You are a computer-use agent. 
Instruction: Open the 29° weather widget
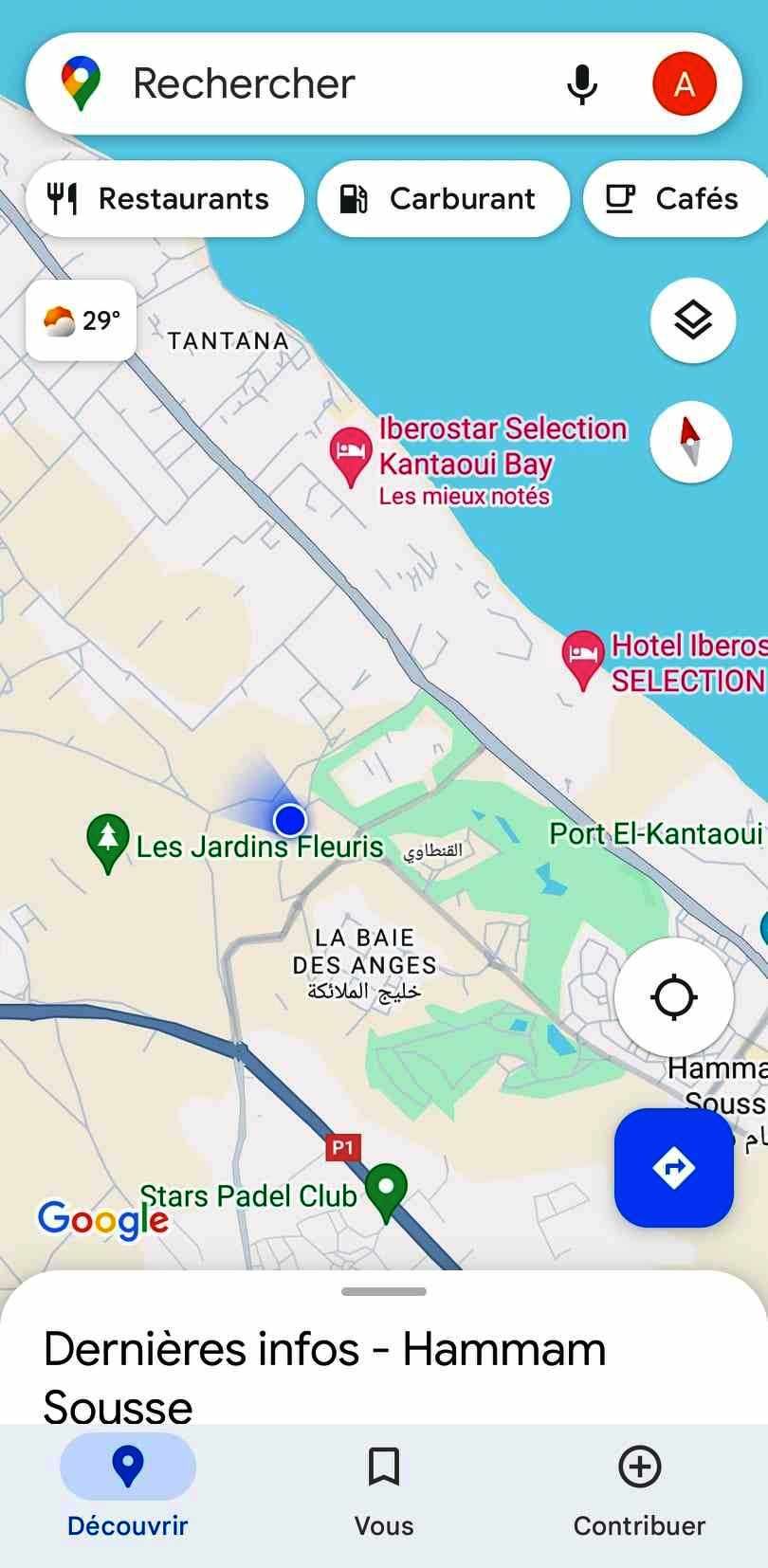(82, 320)
